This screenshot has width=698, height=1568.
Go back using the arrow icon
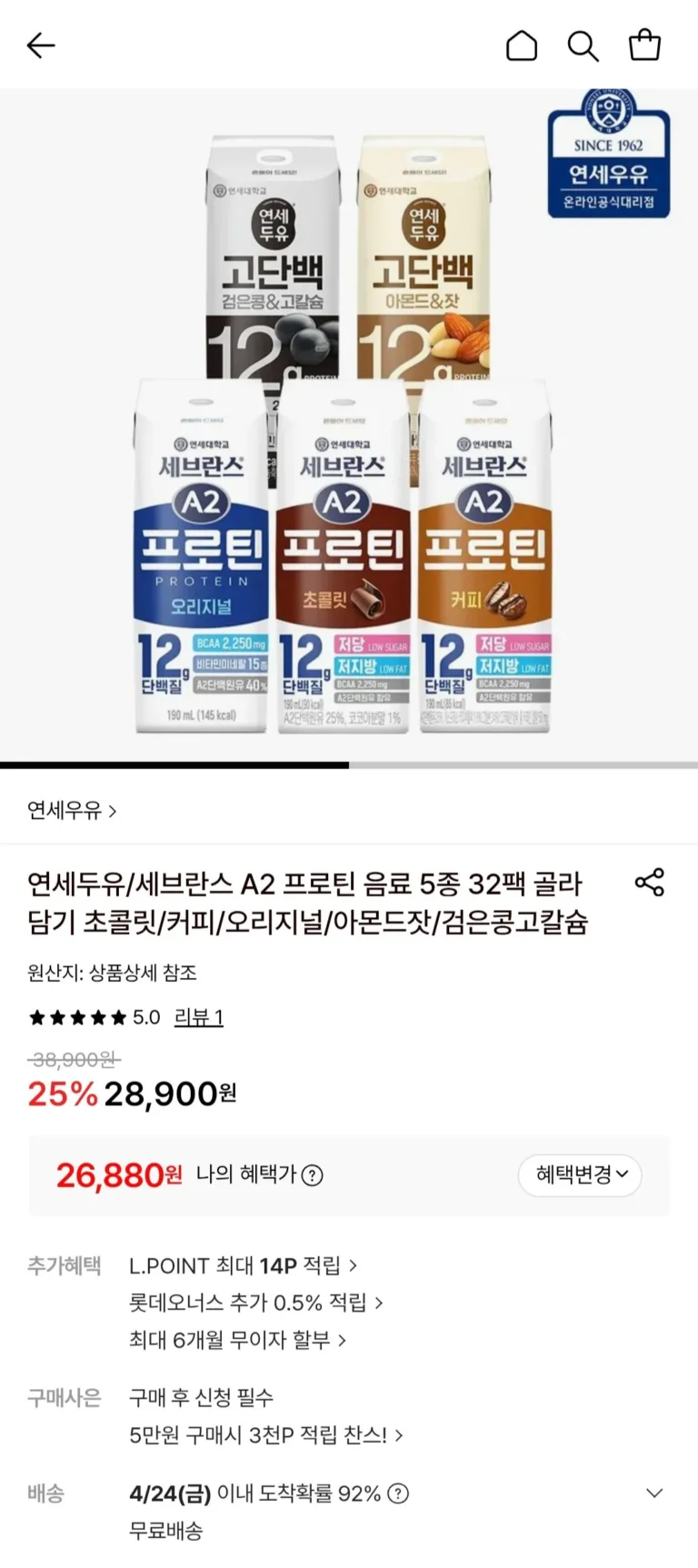(41, 45)
